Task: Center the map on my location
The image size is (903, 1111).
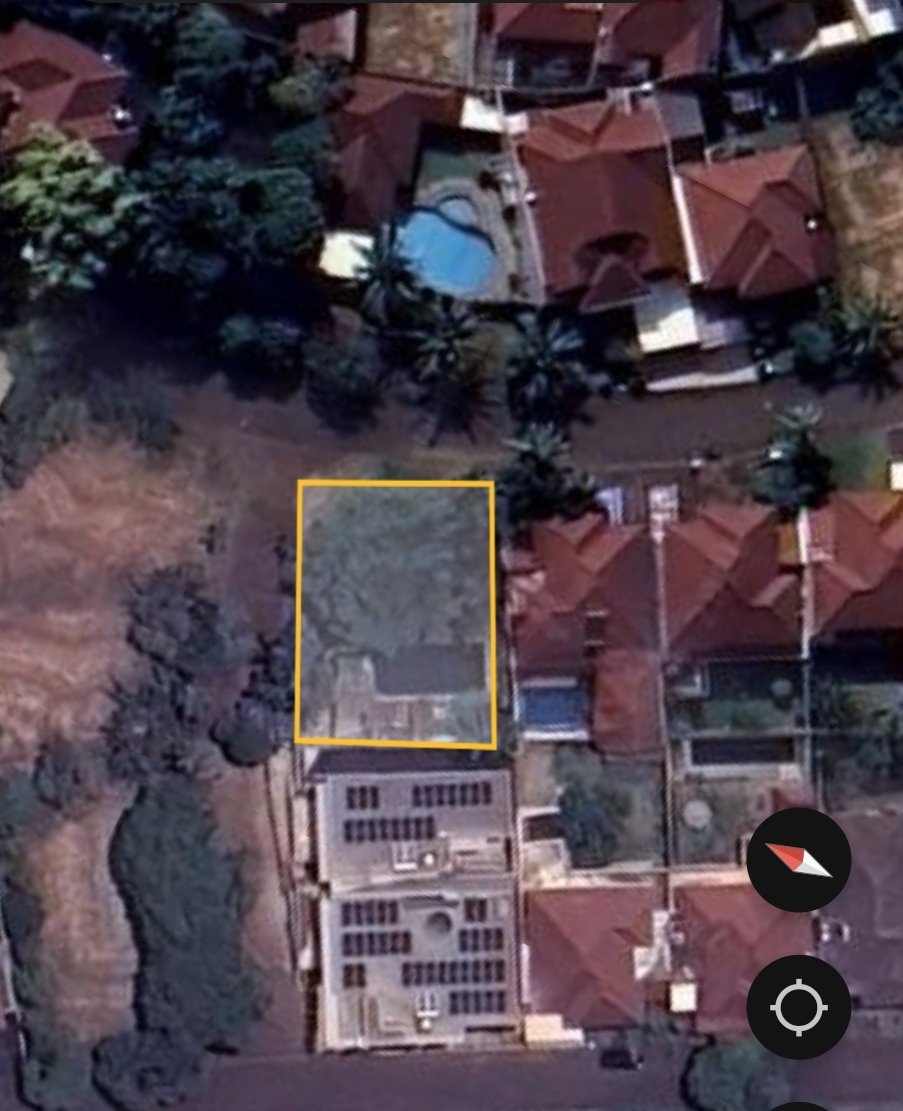Action: point(798,1007)
